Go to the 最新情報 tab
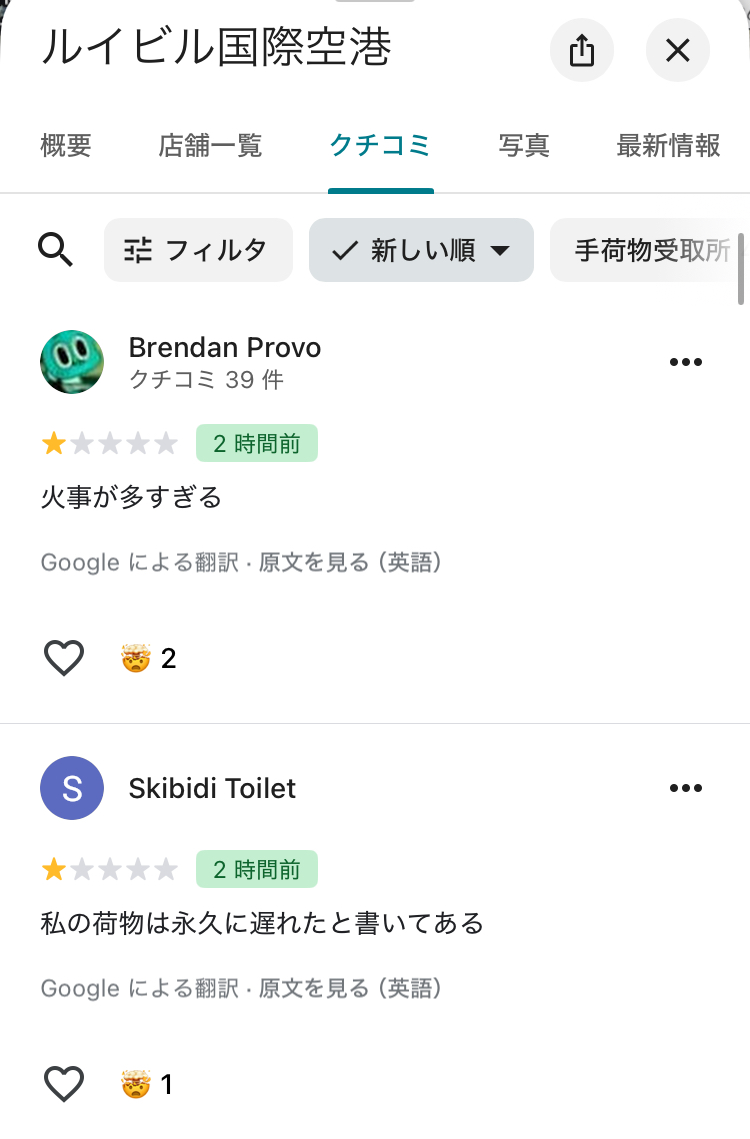Screen dimensions: 750x1139 coord(668,146)
